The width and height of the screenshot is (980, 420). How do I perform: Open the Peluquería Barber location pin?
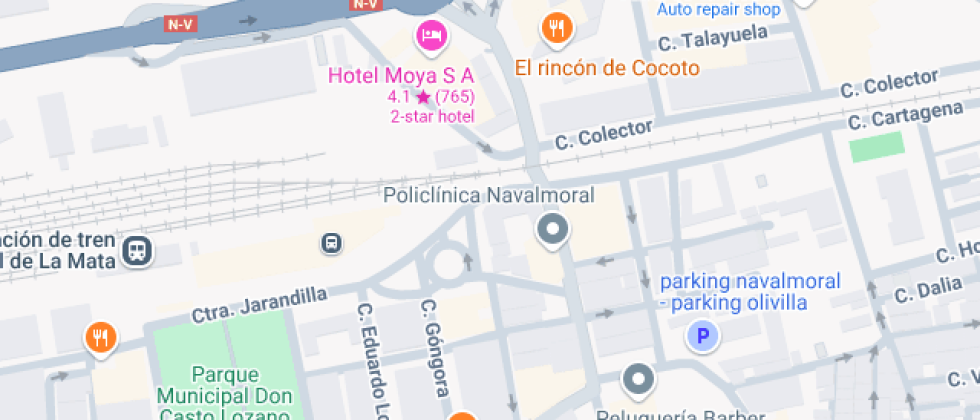tap(638, 379)
